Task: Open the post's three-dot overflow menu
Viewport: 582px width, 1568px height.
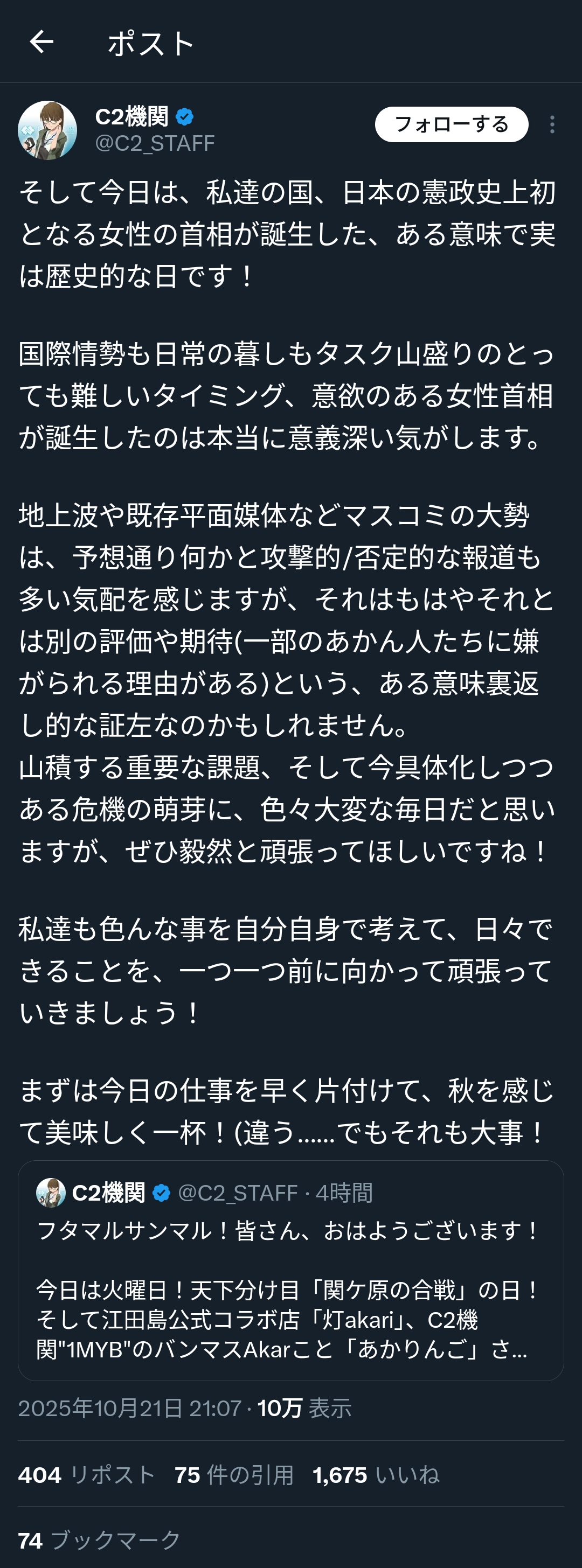Action: tap(552, 125)
